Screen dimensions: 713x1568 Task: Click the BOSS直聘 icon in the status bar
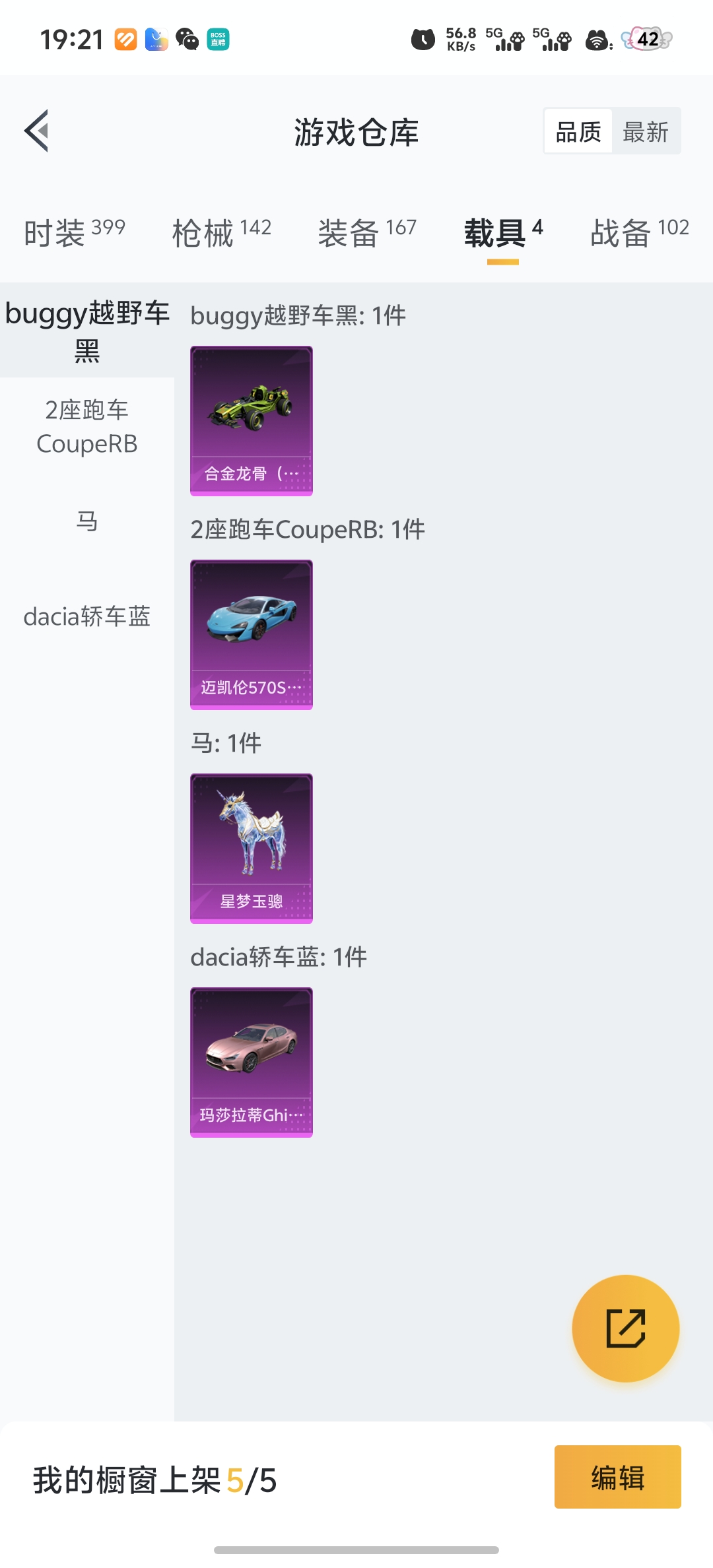(218, 40)
